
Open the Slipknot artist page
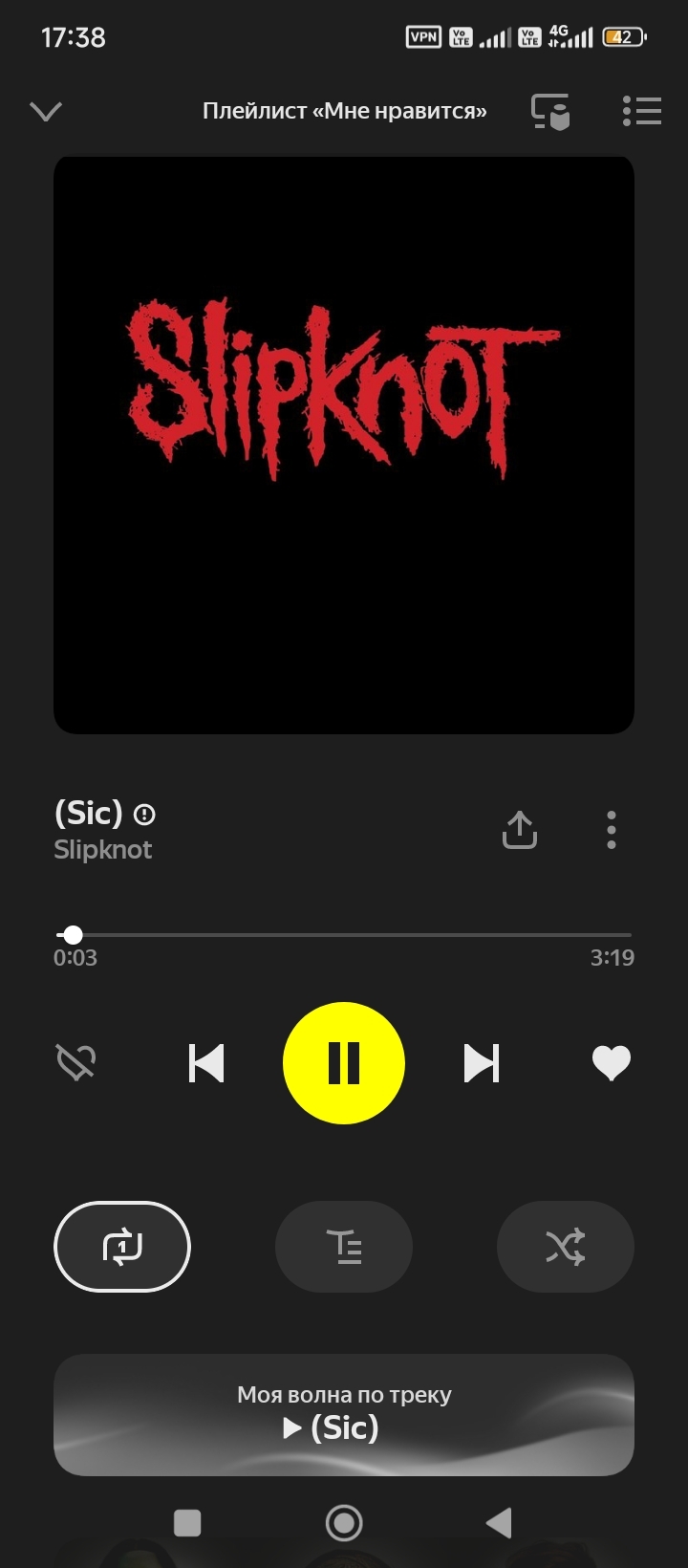click(103, 850)
